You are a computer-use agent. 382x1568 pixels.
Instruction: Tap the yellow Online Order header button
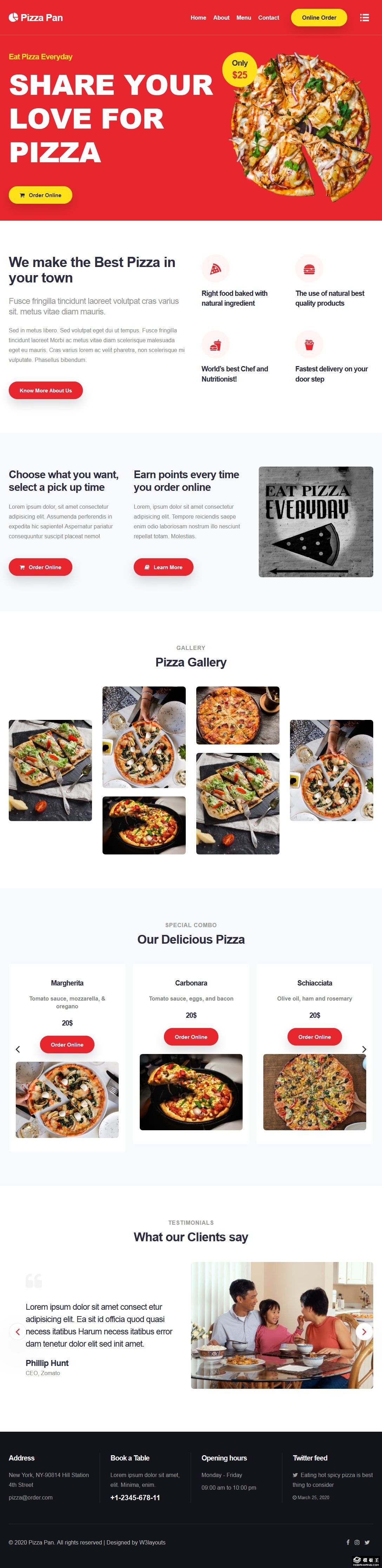point(319,18)
